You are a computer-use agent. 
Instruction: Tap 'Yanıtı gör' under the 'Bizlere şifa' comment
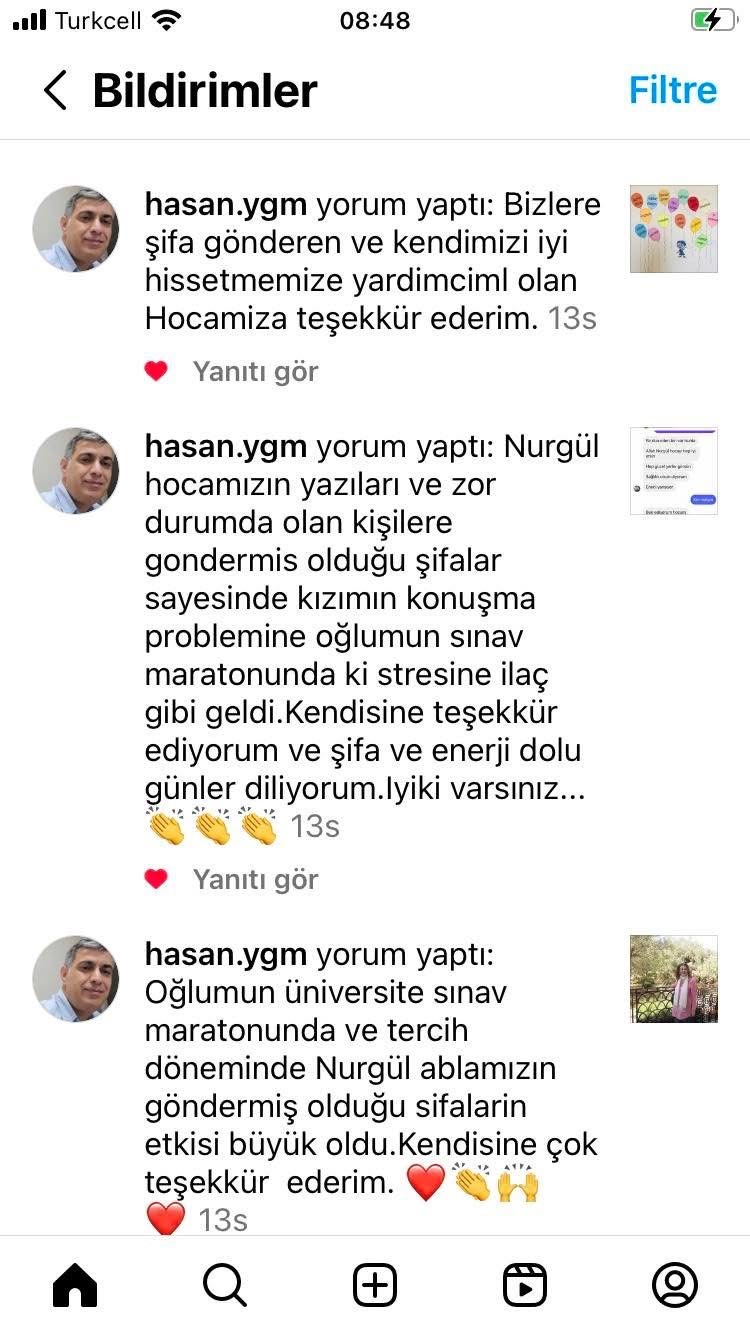(x=255, y=372)
